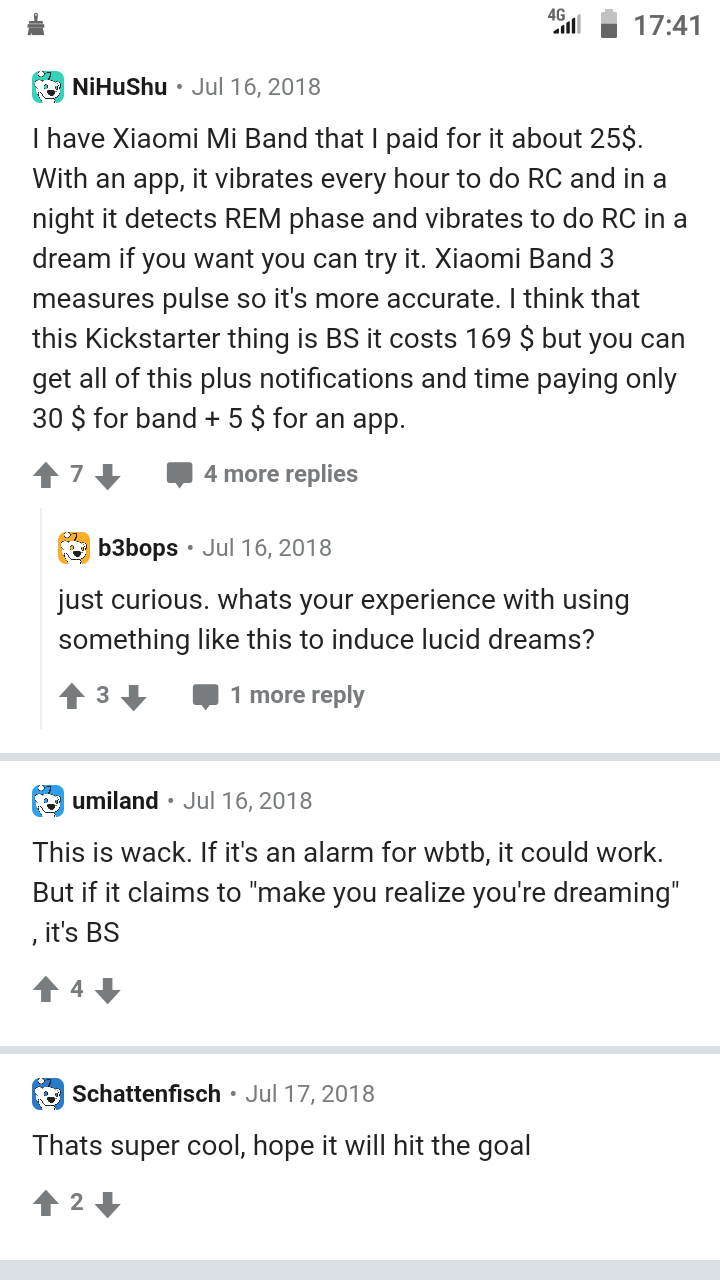
Task: View umiland's profile
Action: (x=115, y=801)
